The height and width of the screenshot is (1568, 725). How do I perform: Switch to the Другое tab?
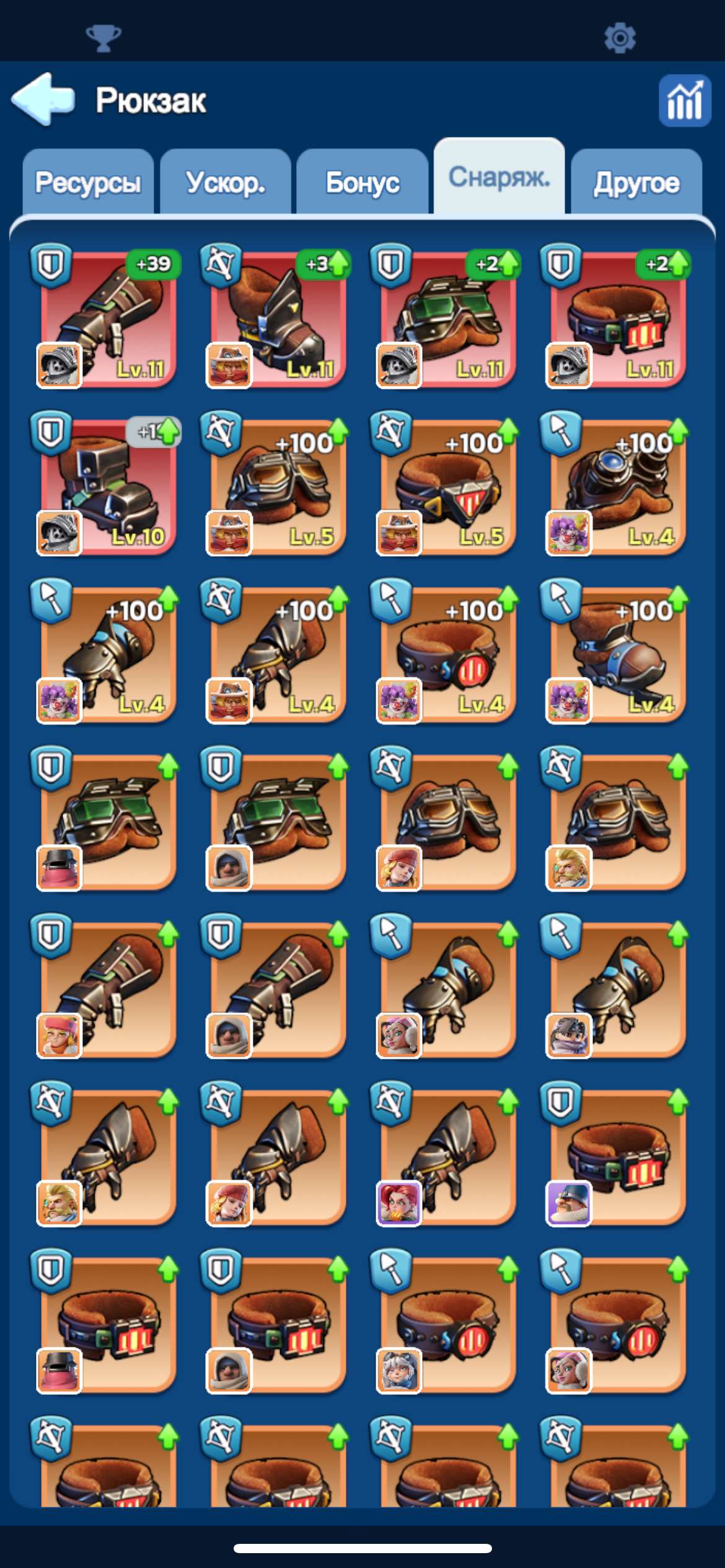click(636, 183)
